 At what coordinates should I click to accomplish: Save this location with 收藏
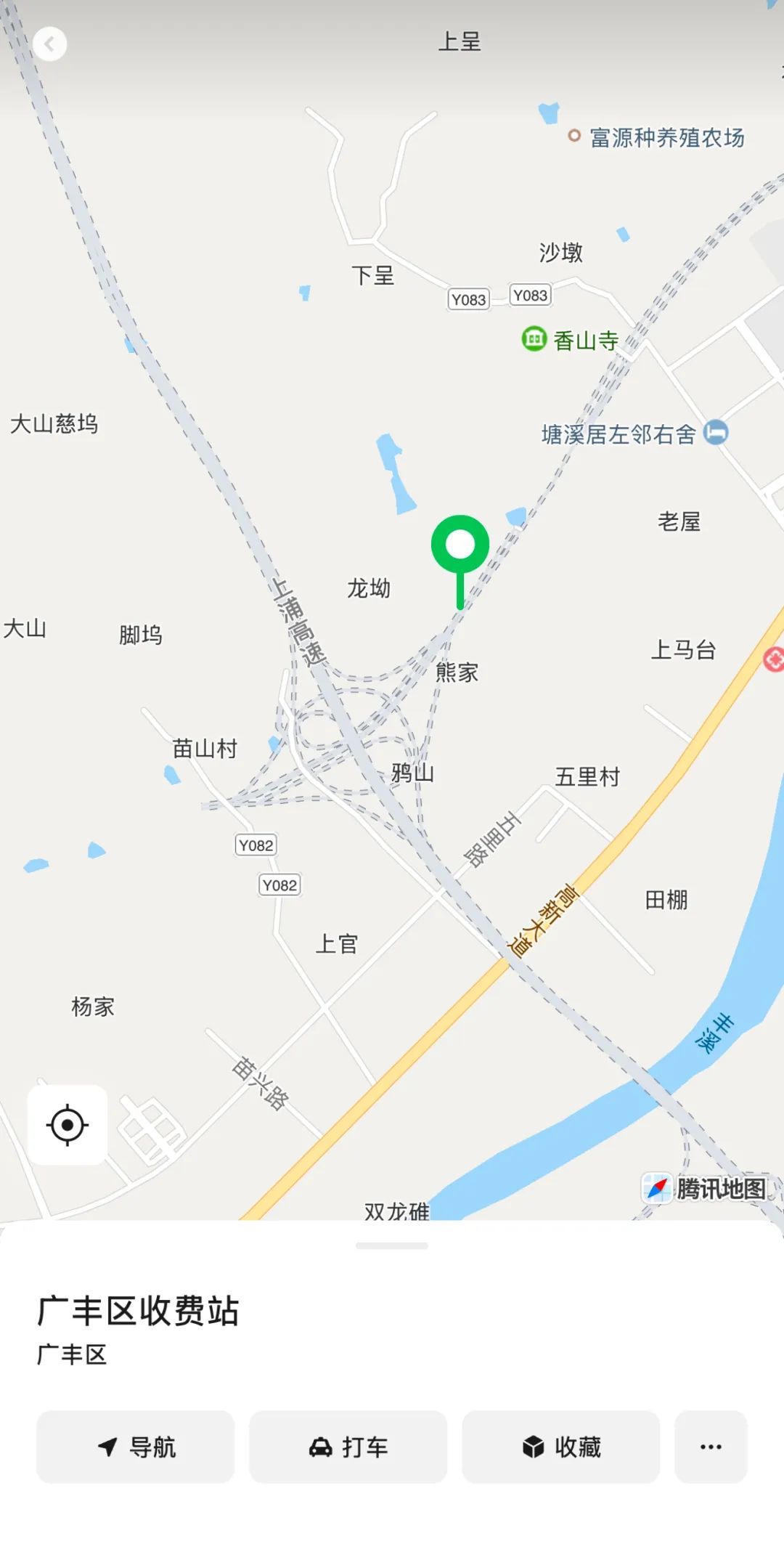[x=561, y=1447]
